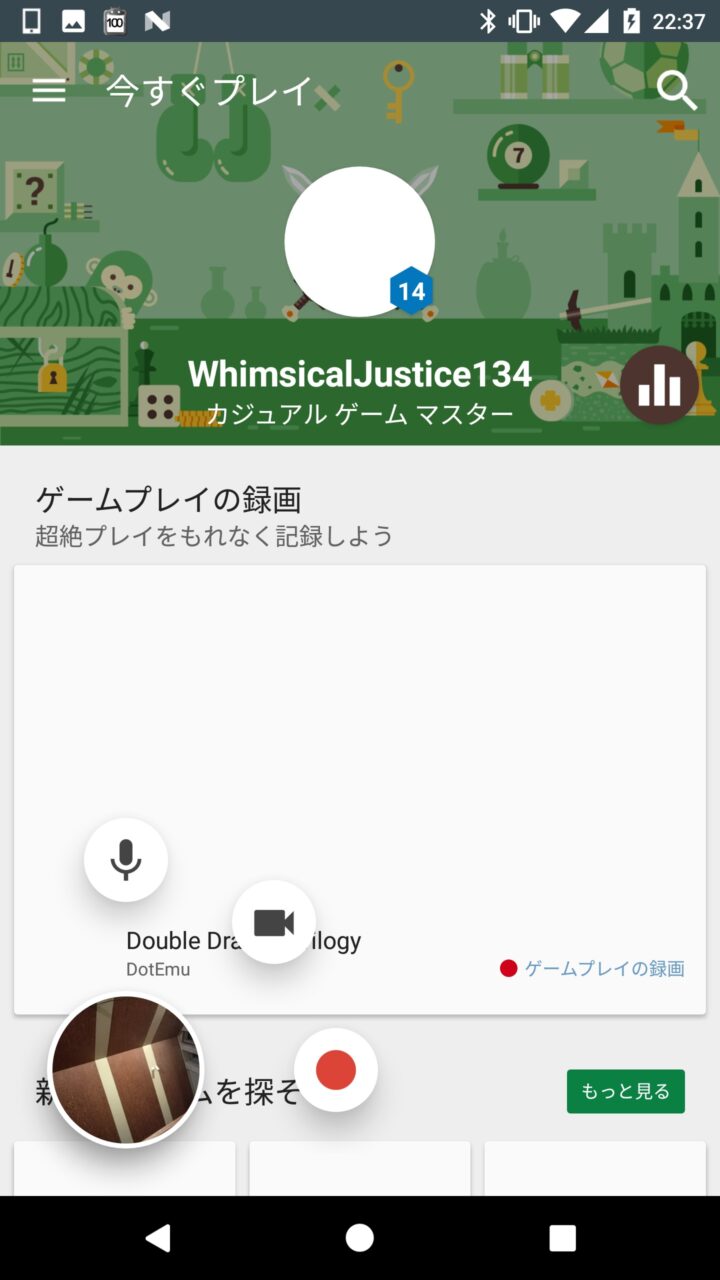The width and height of the screenshot is (720, 1280).
Task: Toggle the microphone for recording
Action: click(126, 859)
